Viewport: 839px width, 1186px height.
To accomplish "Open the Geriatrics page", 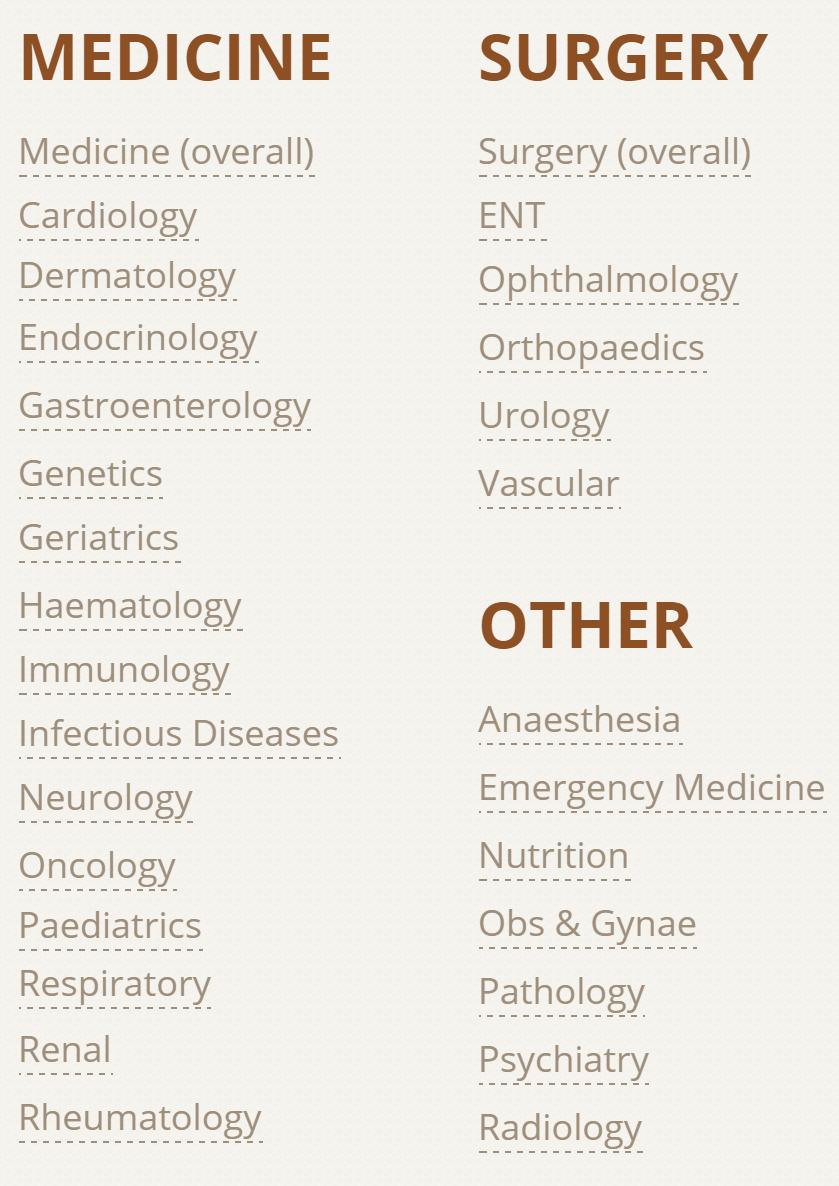I will pos(99,538).
